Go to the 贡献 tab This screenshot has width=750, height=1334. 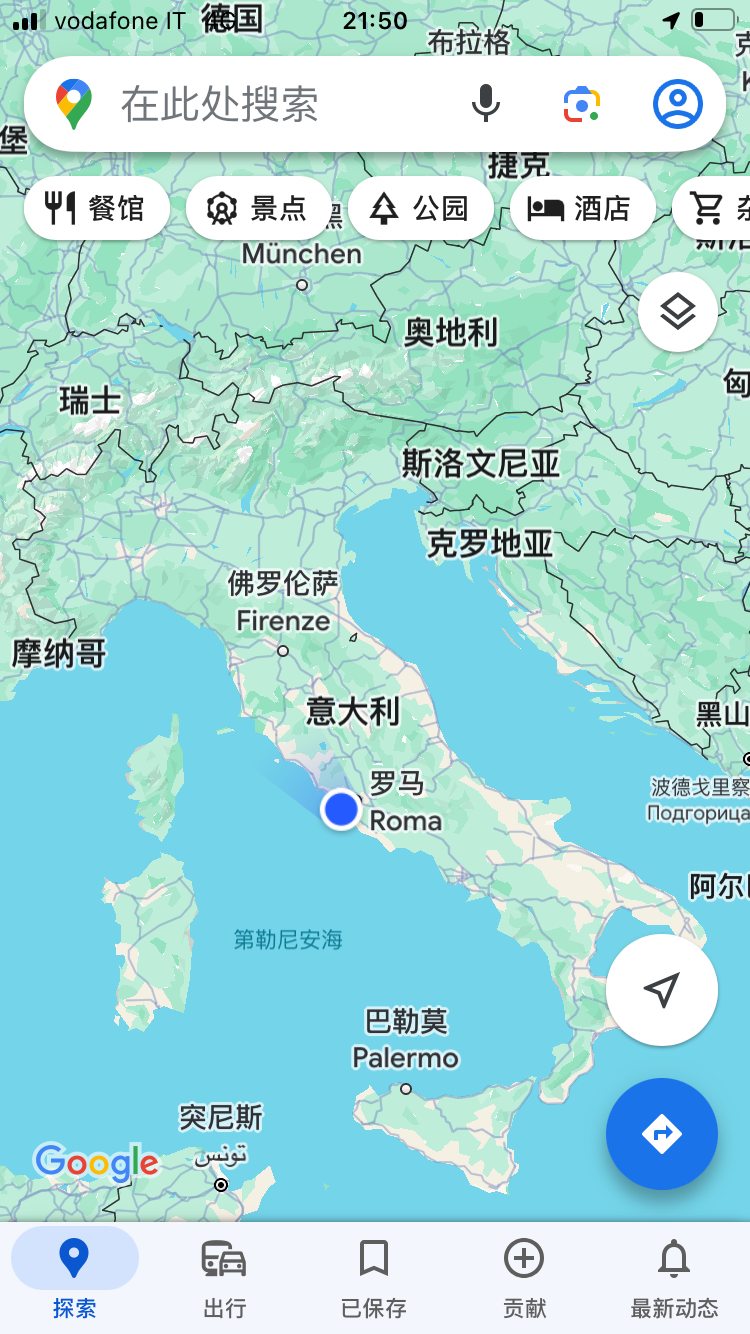524,1277
